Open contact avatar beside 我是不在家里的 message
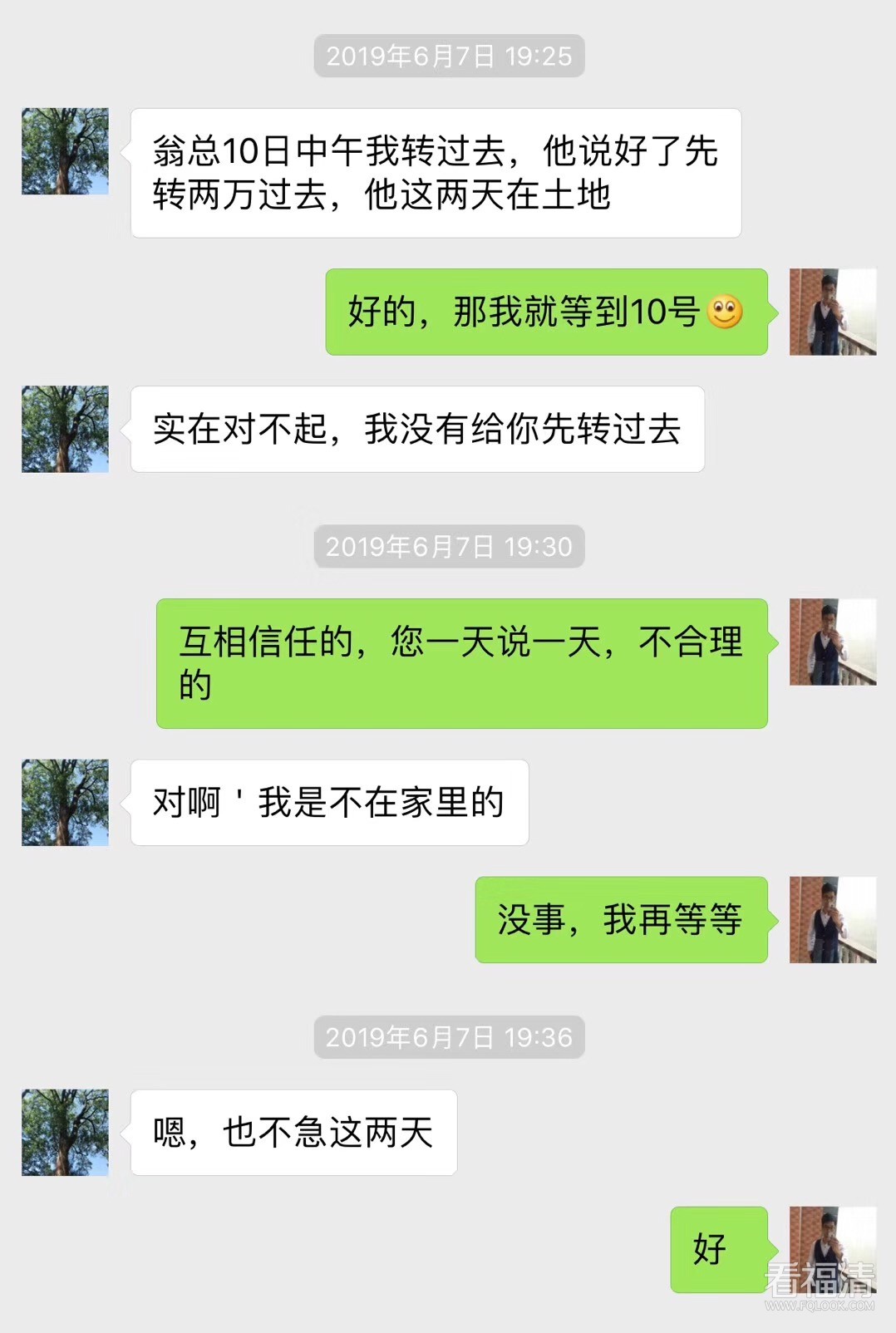Screen dimensions: 896x1333 click(x=65, y=802)
